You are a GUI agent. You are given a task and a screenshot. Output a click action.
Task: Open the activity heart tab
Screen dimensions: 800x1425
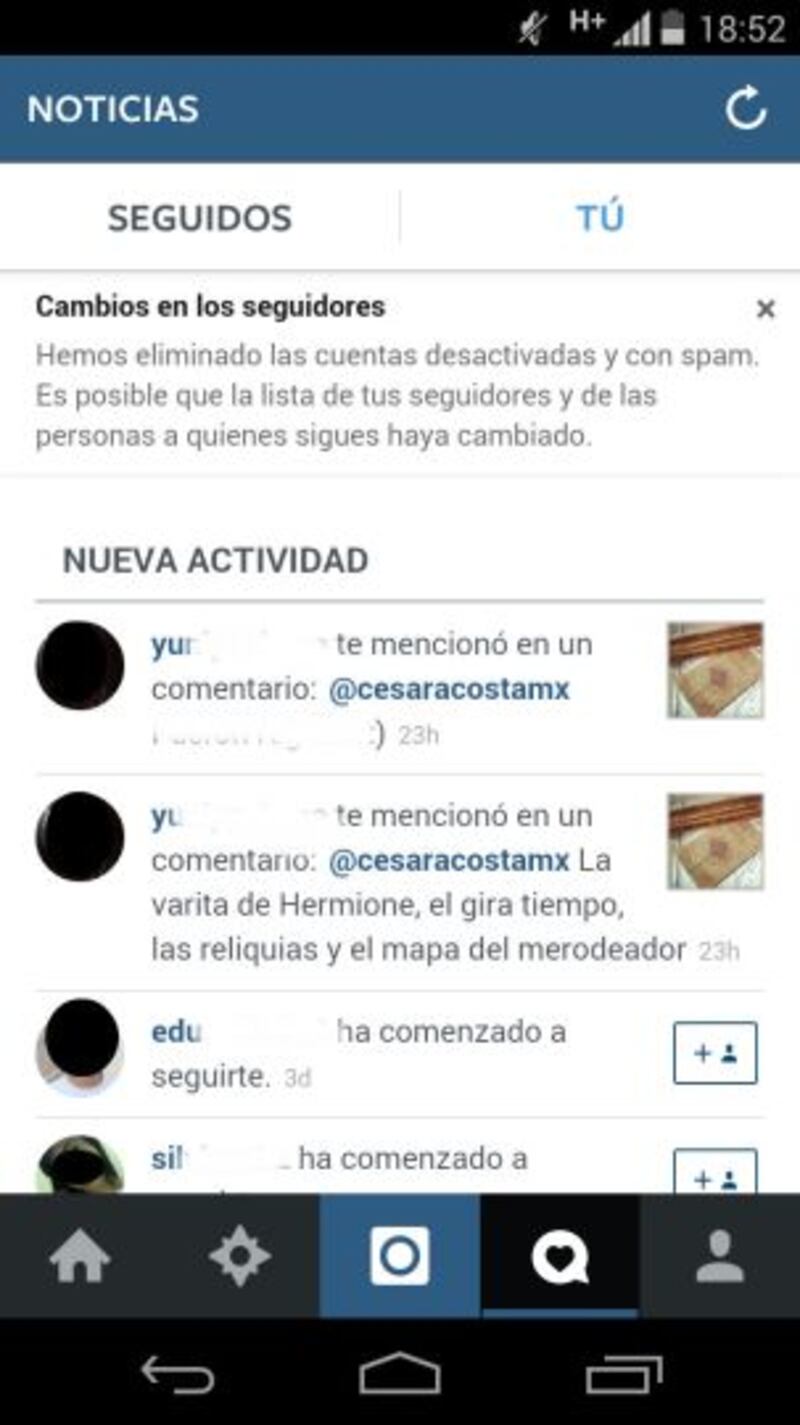[x=560, y=1256]
